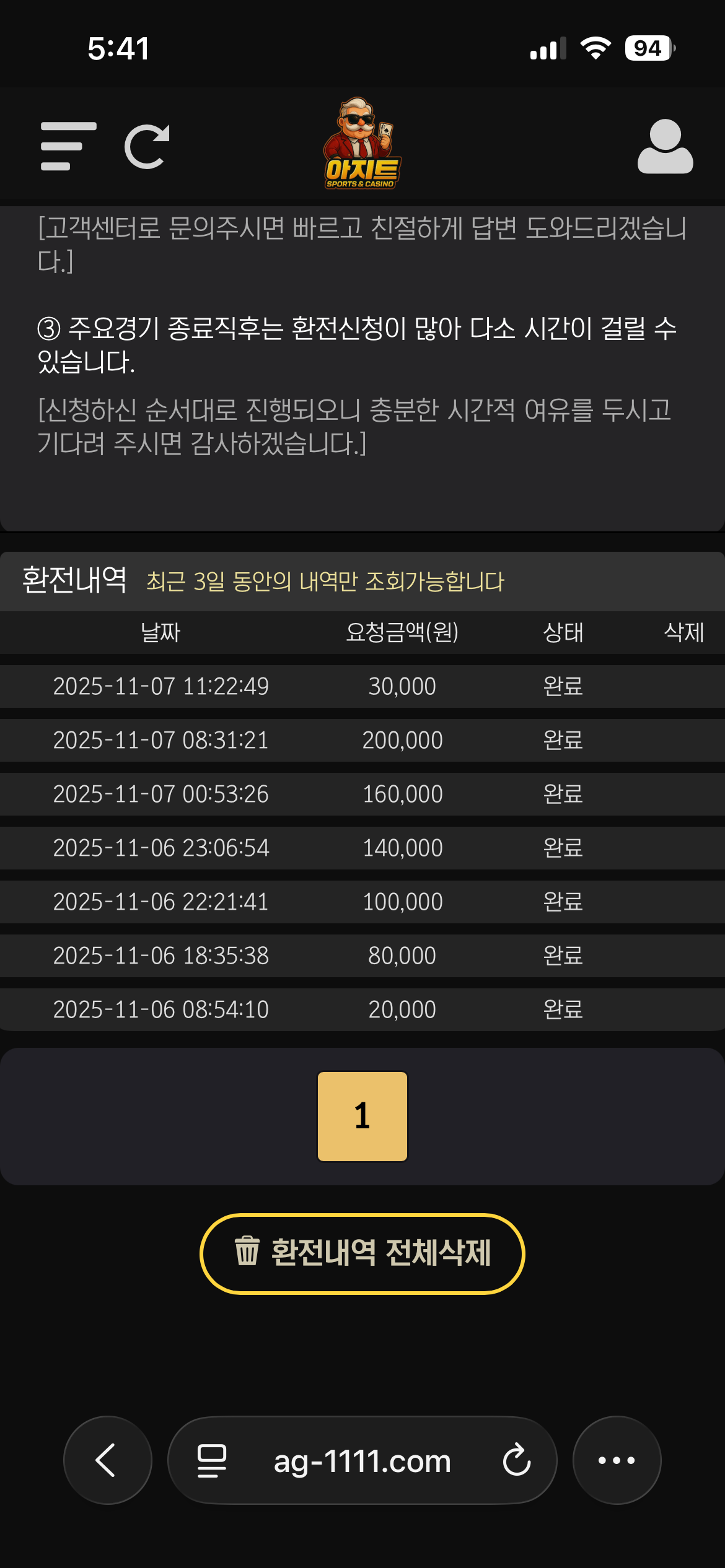
Task: Tap the refresh icon in site header
Action: (x=147, y=147)
